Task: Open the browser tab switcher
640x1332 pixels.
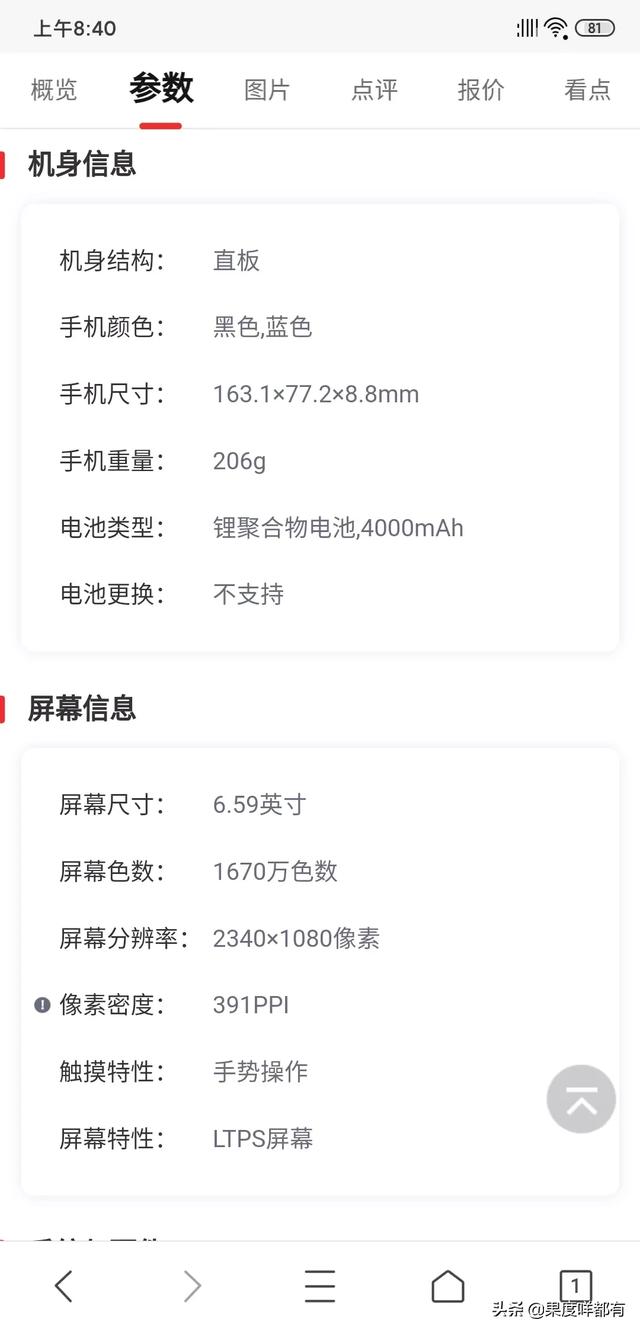Action: coord(575,1286)
